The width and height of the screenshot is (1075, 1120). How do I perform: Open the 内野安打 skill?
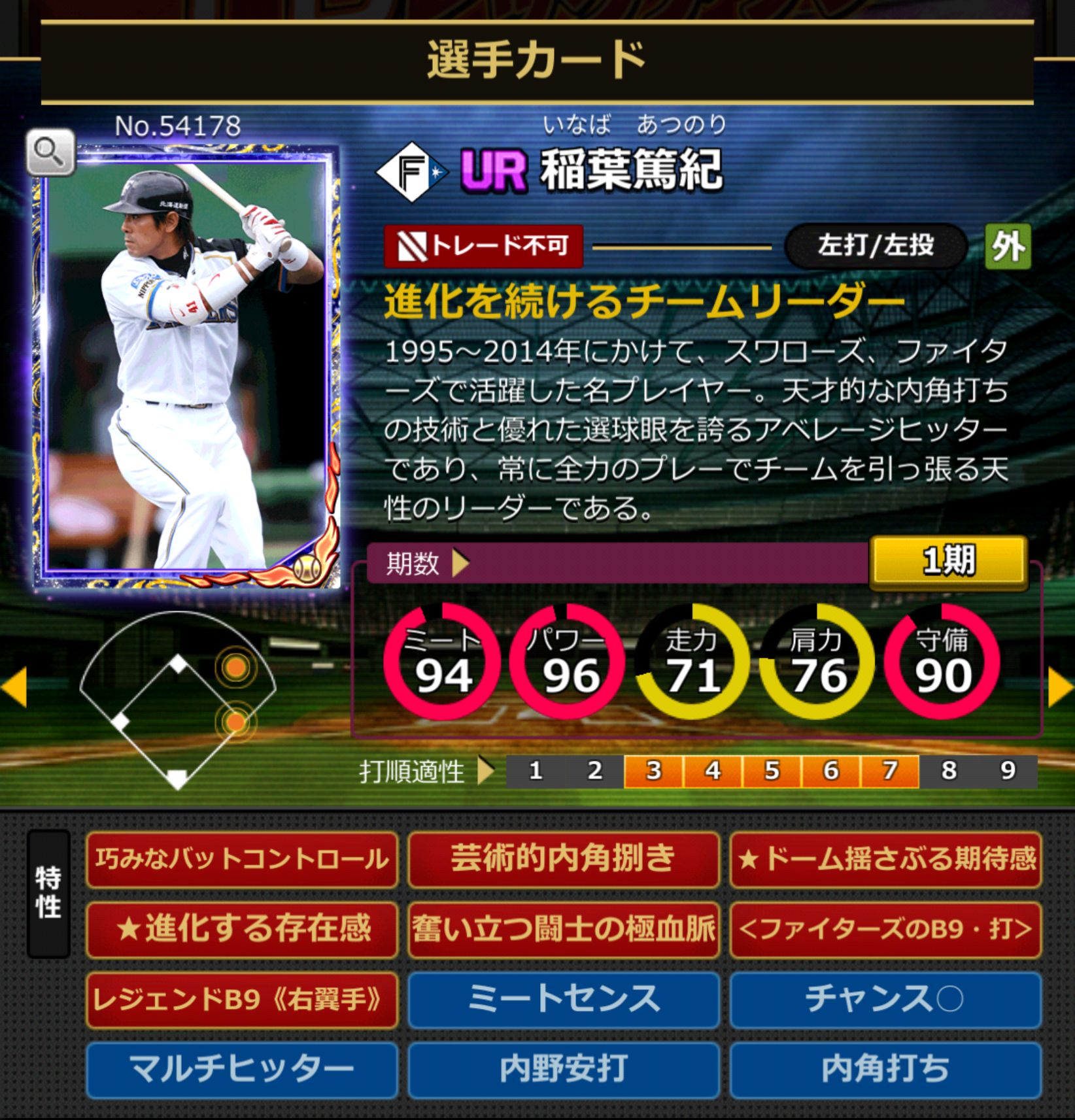coord(563,1070)
